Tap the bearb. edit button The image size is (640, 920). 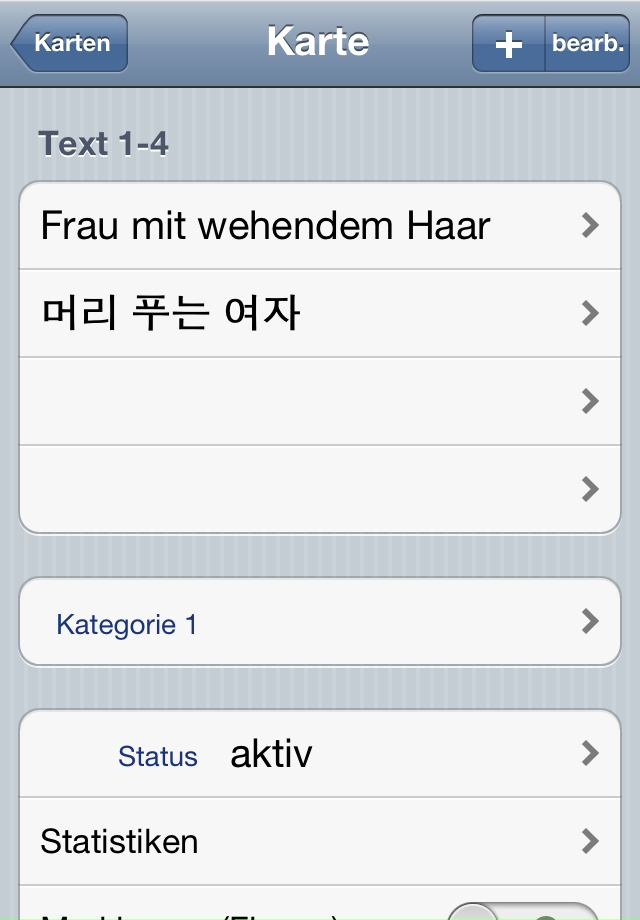587,44
